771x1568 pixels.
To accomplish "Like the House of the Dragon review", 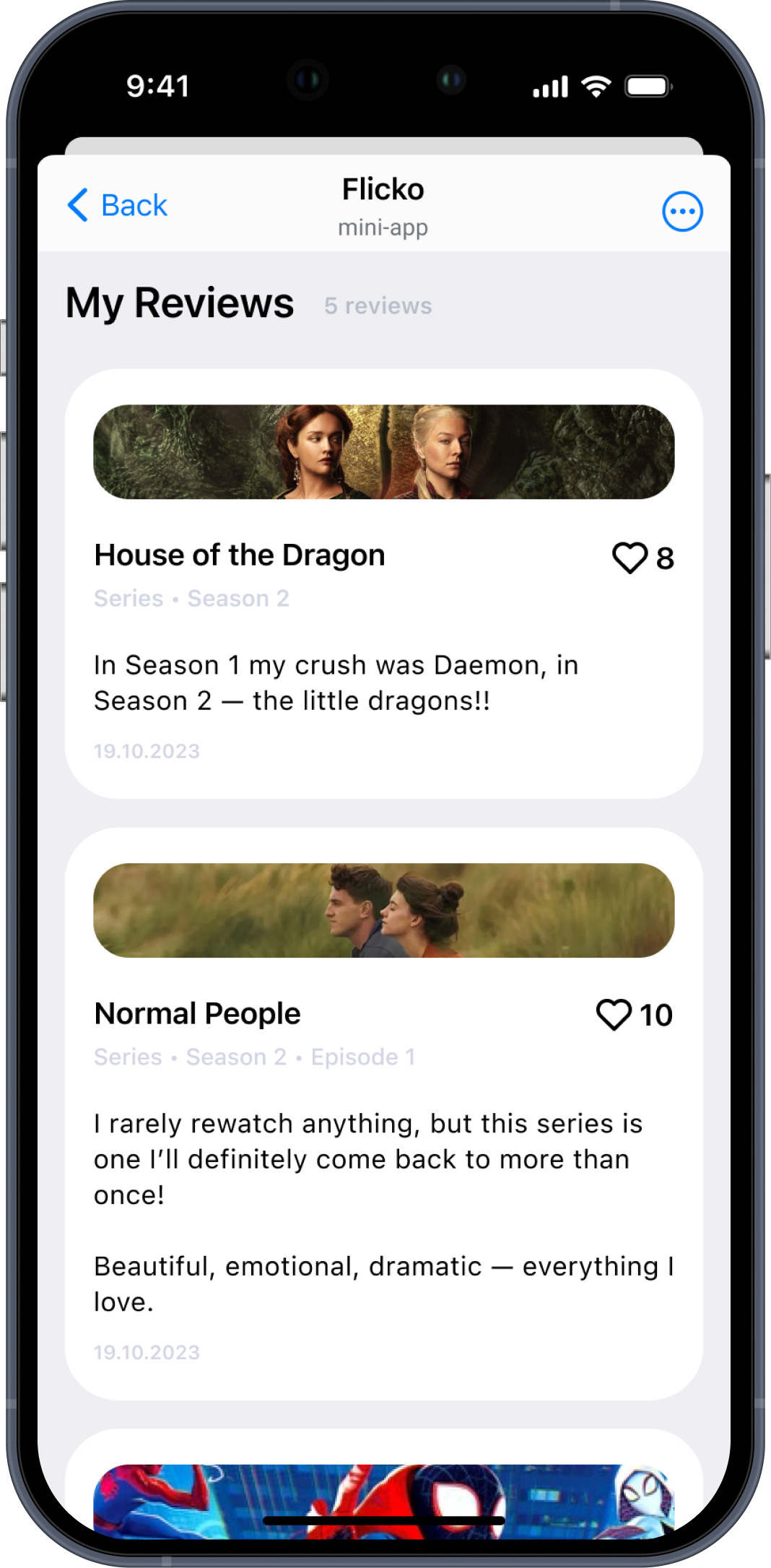I will 630,558.
